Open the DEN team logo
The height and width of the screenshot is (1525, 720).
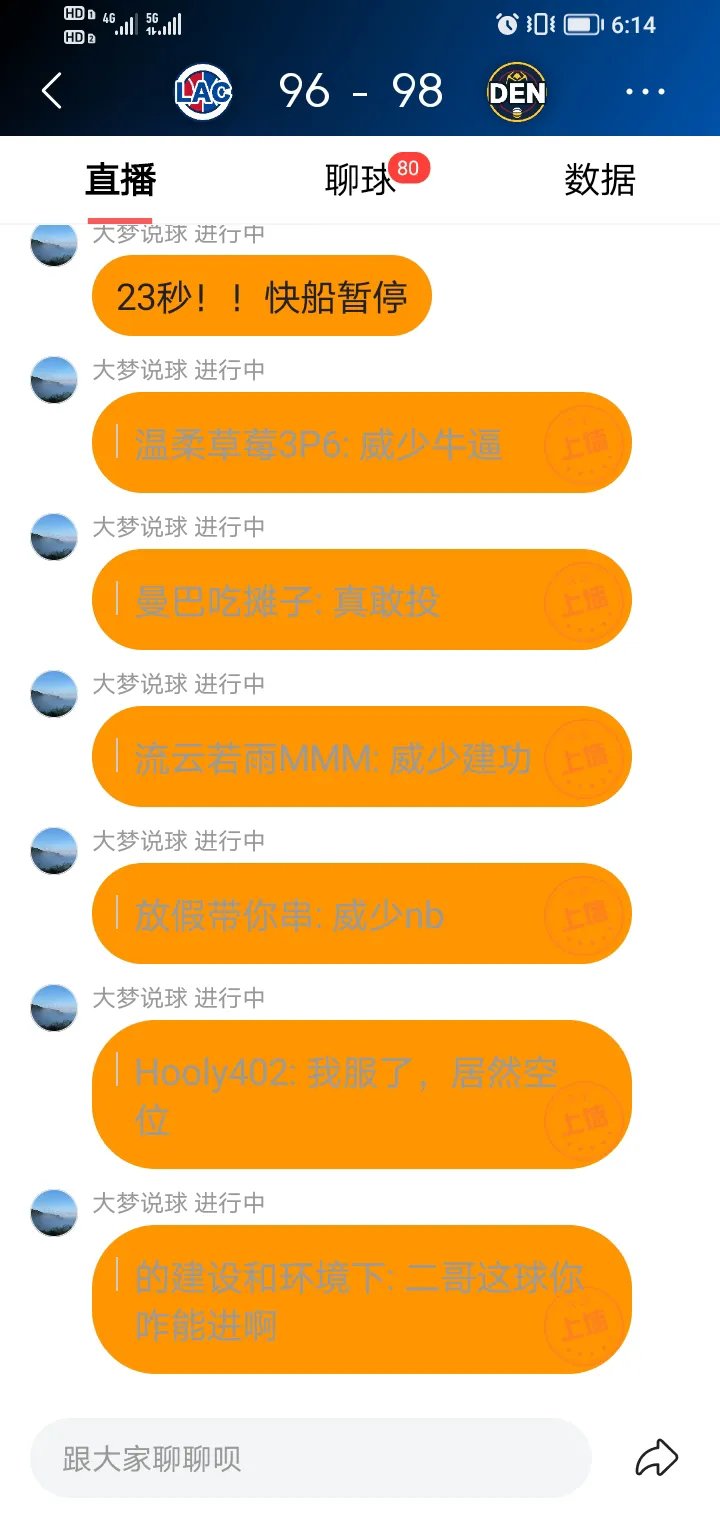click(516, 92)
